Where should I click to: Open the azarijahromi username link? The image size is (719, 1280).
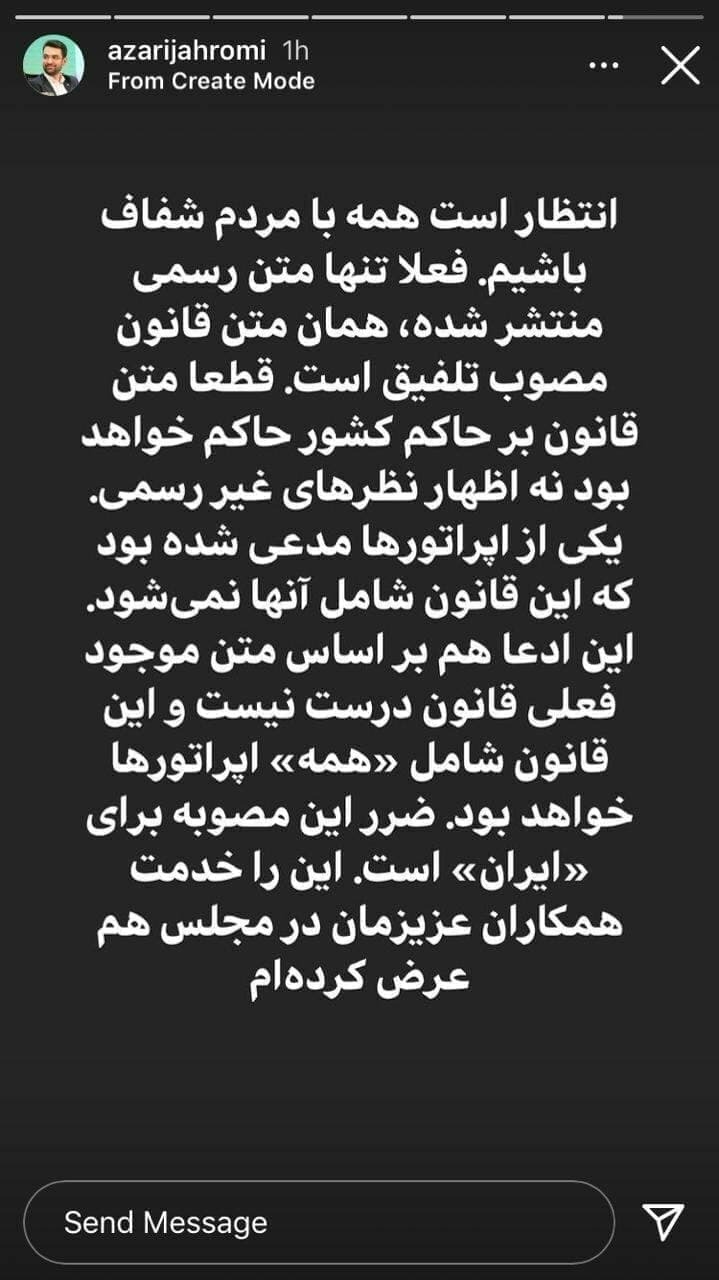[187, 50]
